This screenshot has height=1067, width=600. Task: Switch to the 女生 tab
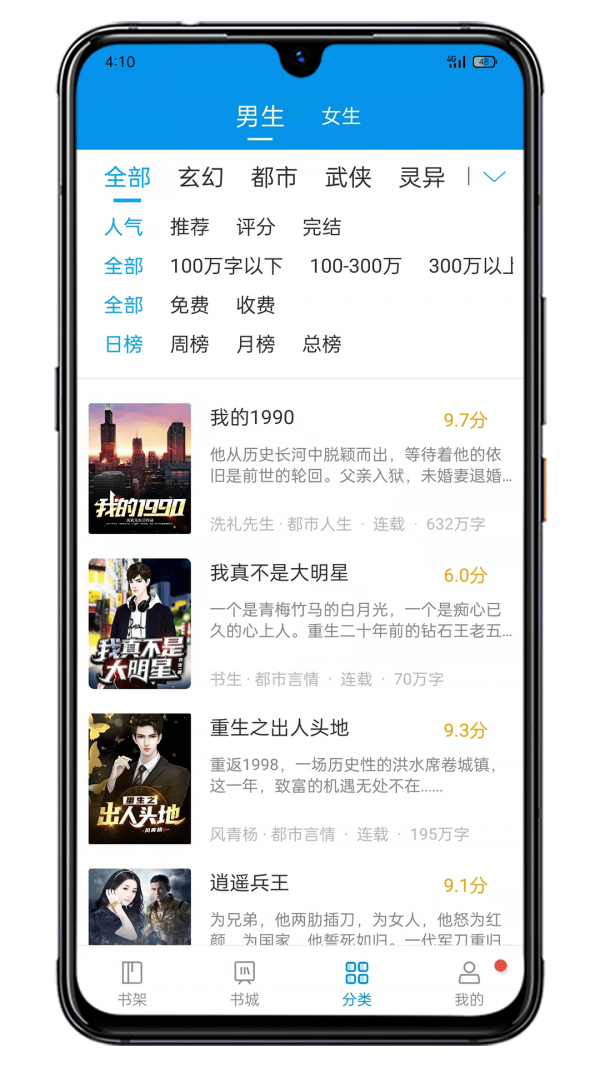[340, 117]
